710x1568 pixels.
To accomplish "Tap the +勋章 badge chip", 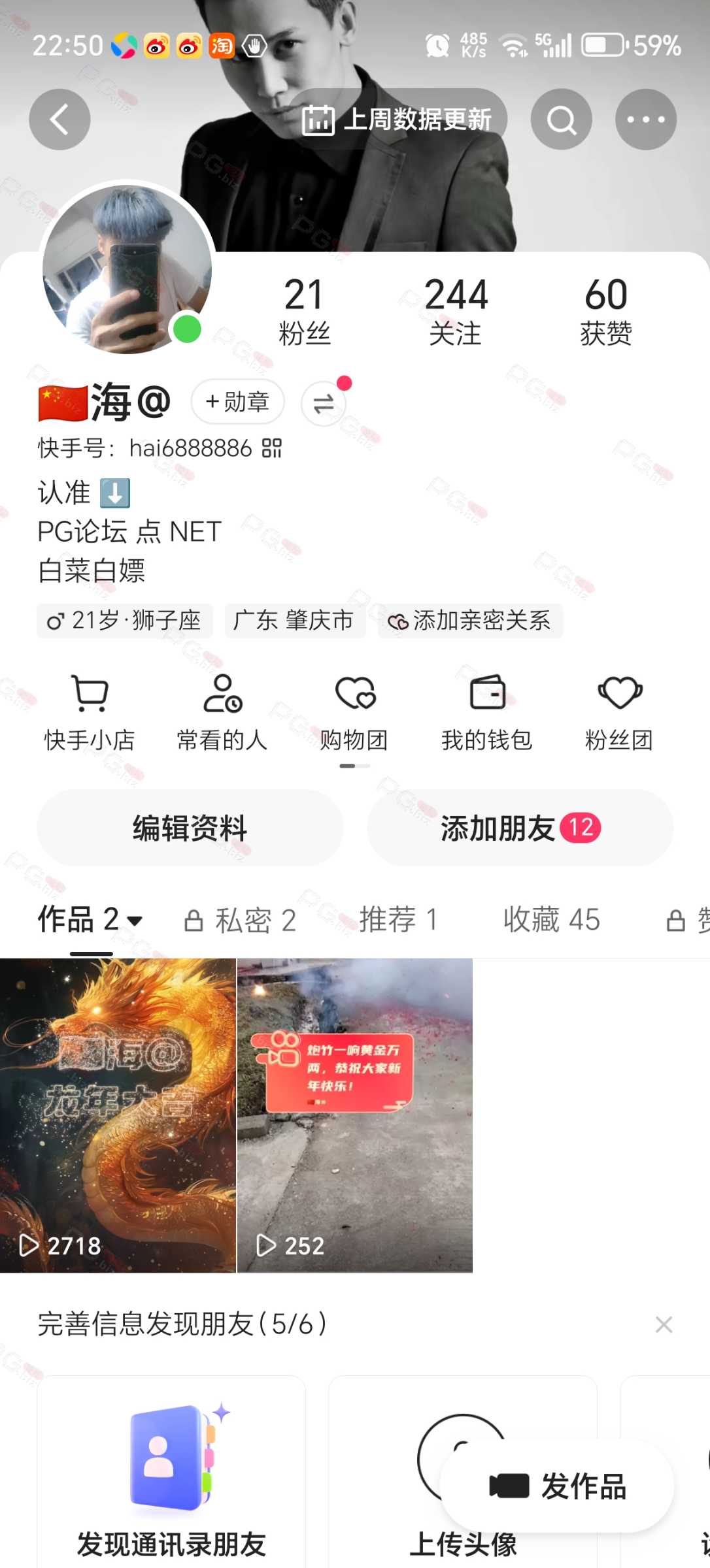I will pyautogui.click(x=238, y=402).
